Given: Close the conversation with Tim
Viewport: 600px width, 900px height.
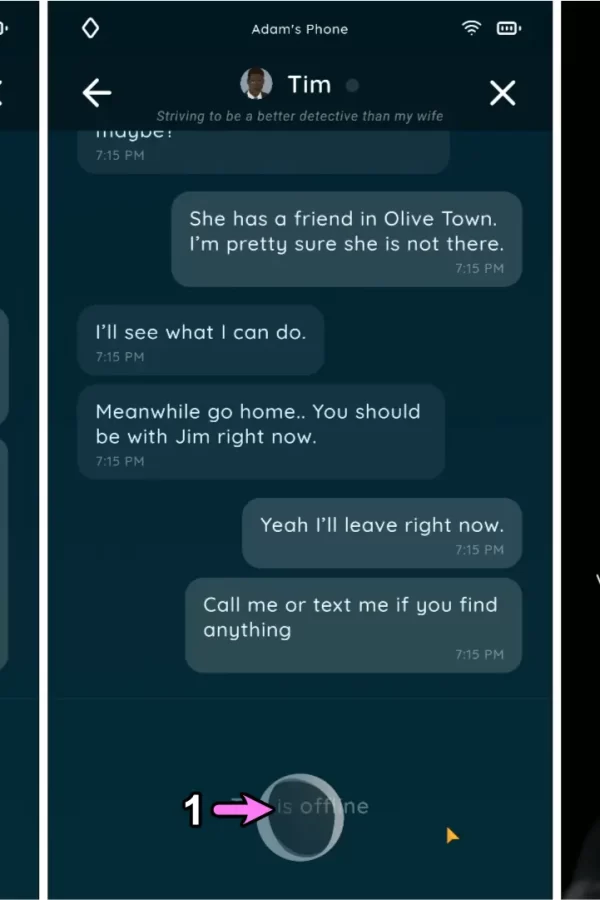Looking at the screenshot, I should pos(502,93).
